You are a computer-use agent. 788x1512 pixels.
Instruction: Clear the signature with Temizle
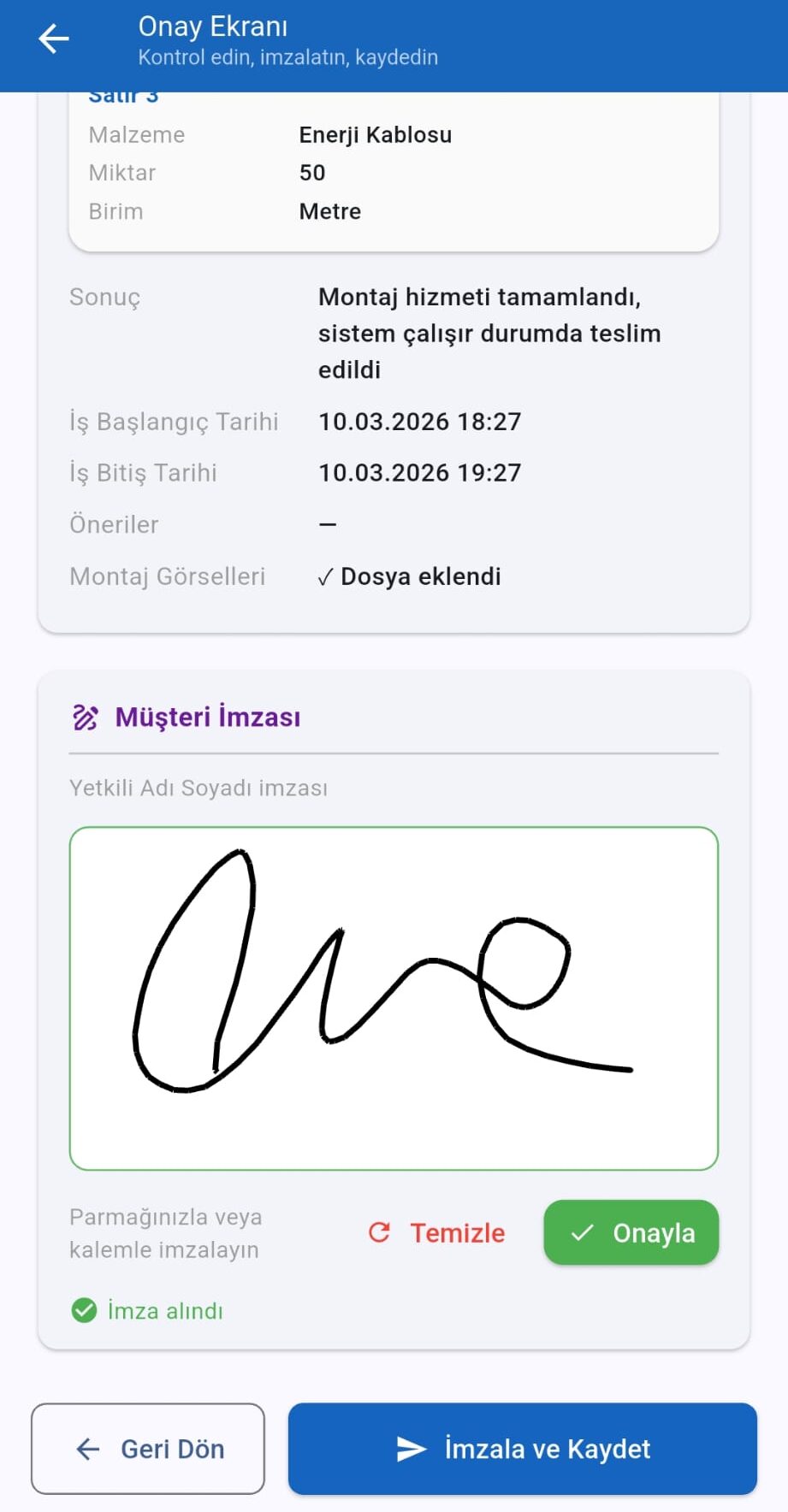coord(438,1232)
